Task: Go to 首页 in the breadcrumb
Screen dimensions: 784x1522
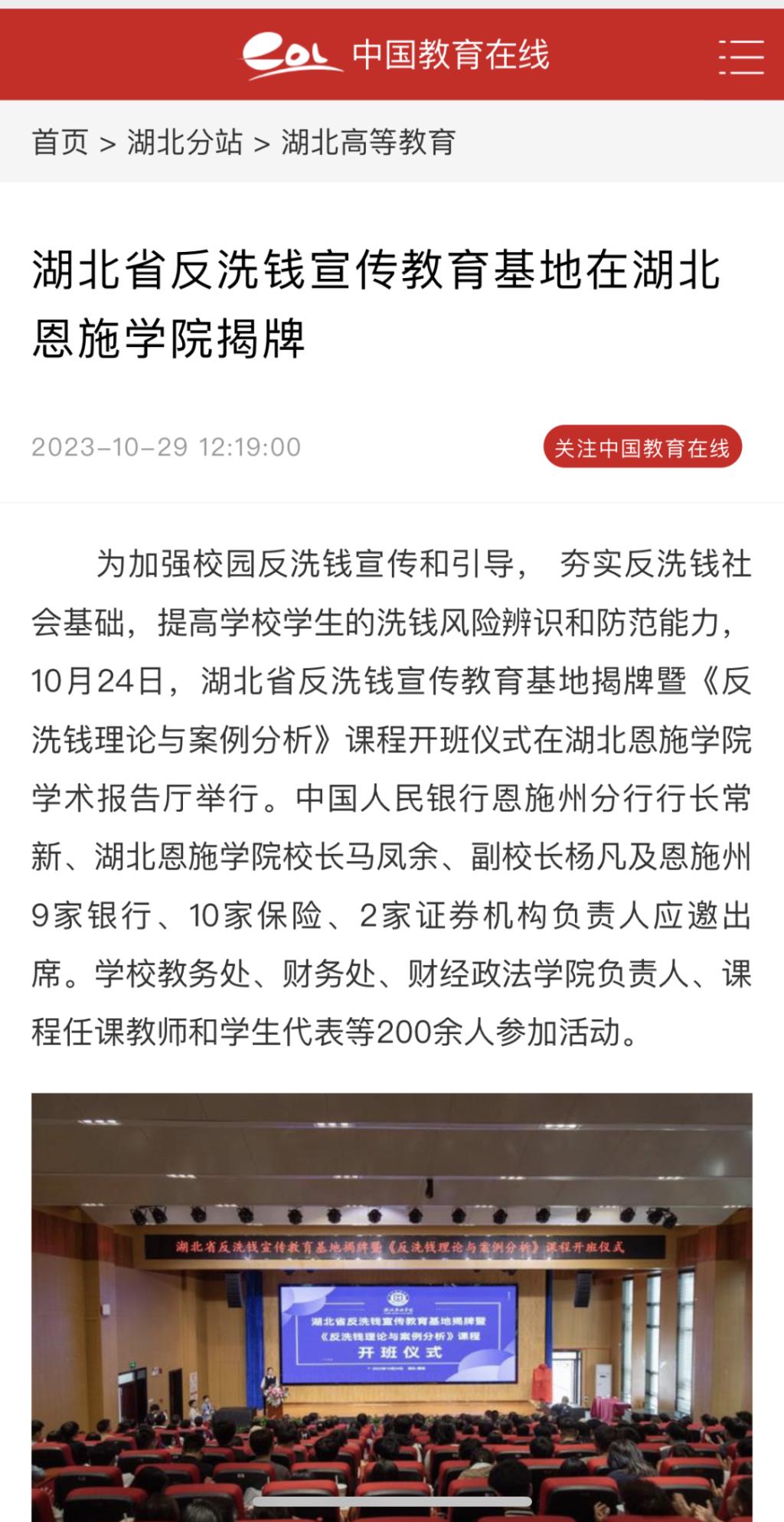Action: 60,142
